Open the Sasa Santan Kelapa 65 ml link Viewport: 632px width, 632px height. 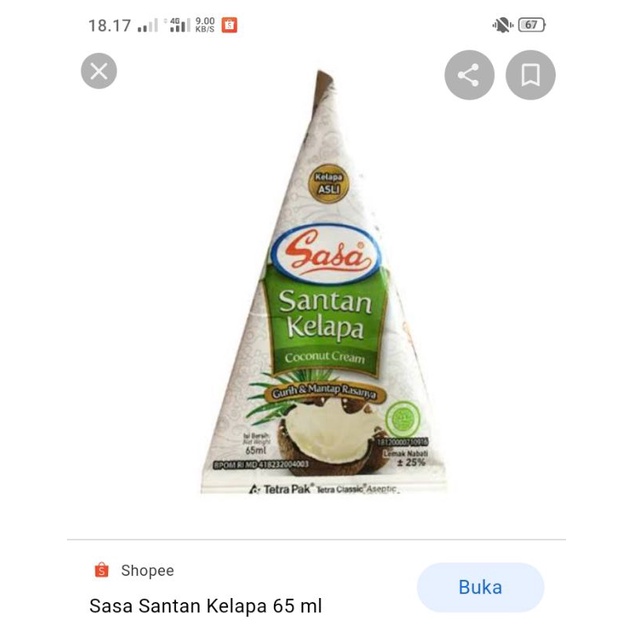coord(205,606)
